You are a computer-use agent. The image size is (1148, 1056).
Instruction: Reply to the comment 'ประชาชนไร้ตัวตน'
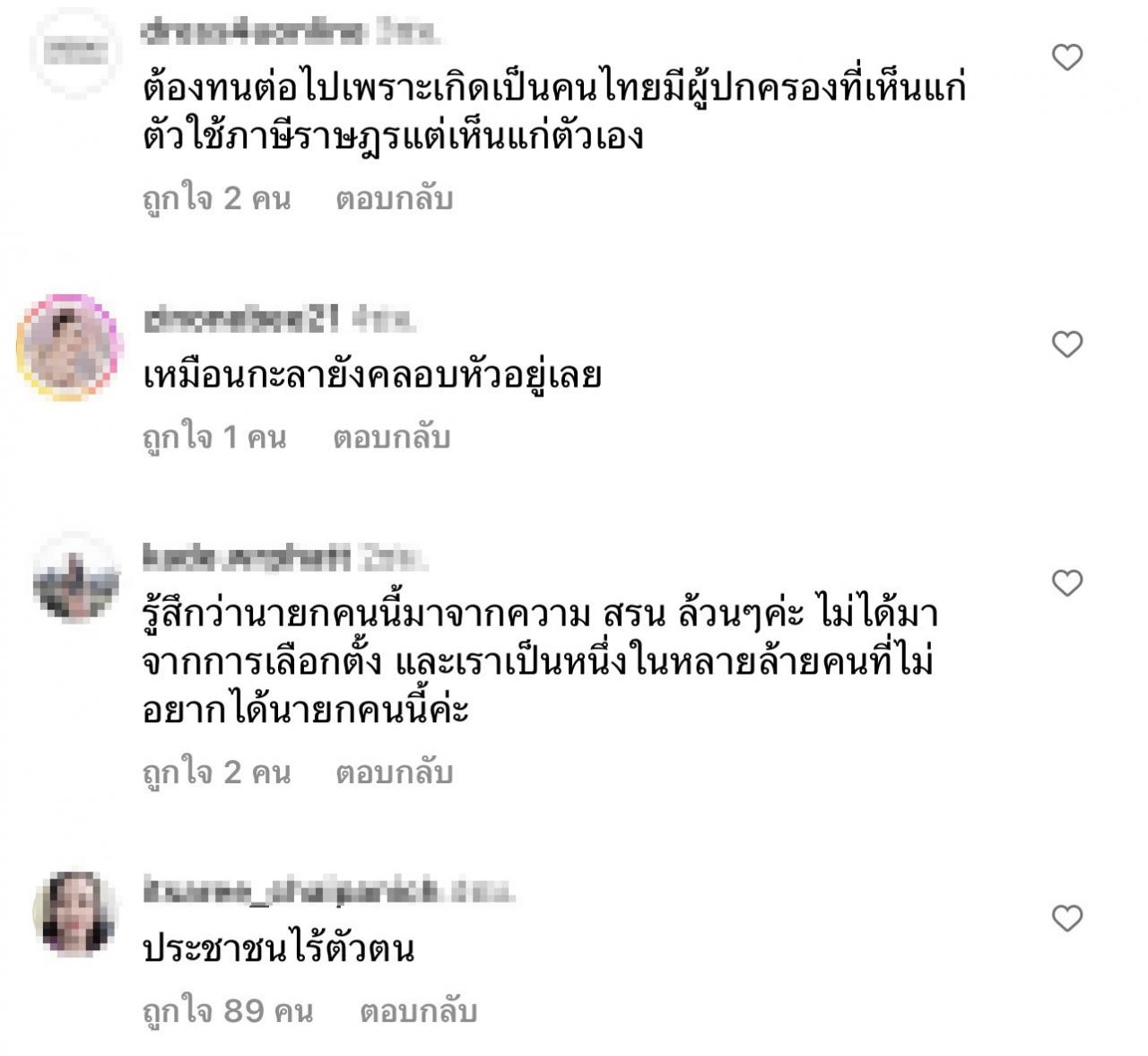point(418,1011)
